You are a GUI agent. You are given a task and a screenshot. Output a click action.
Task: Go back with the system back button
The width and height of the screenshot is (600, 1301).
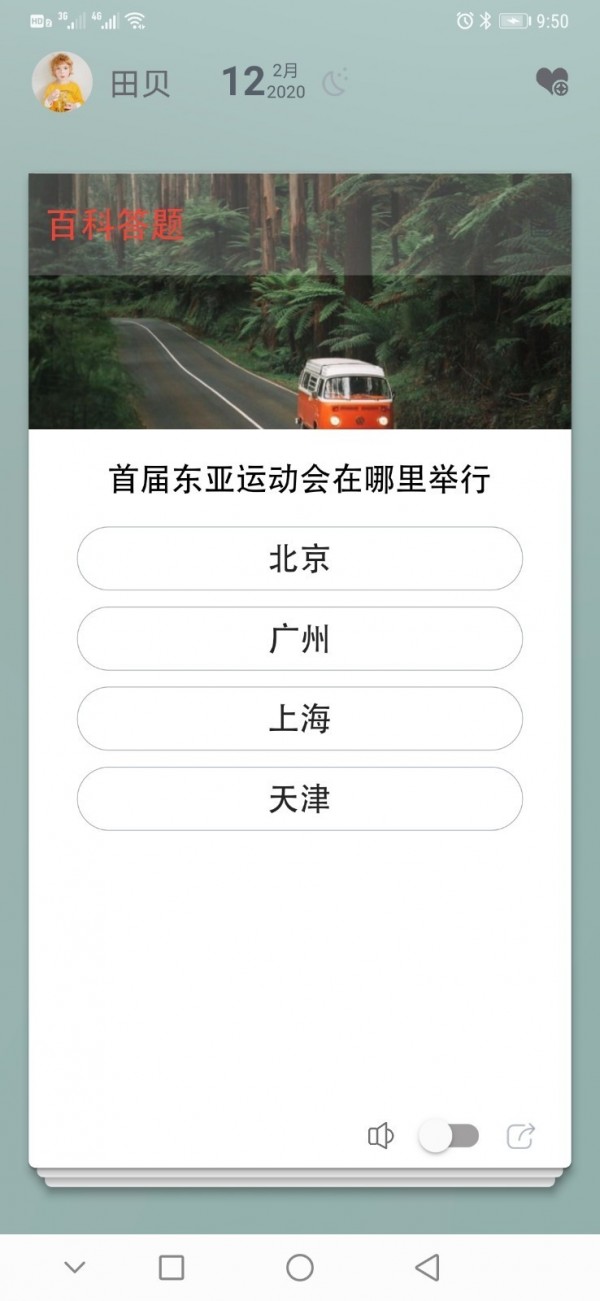click(427, 1268)
